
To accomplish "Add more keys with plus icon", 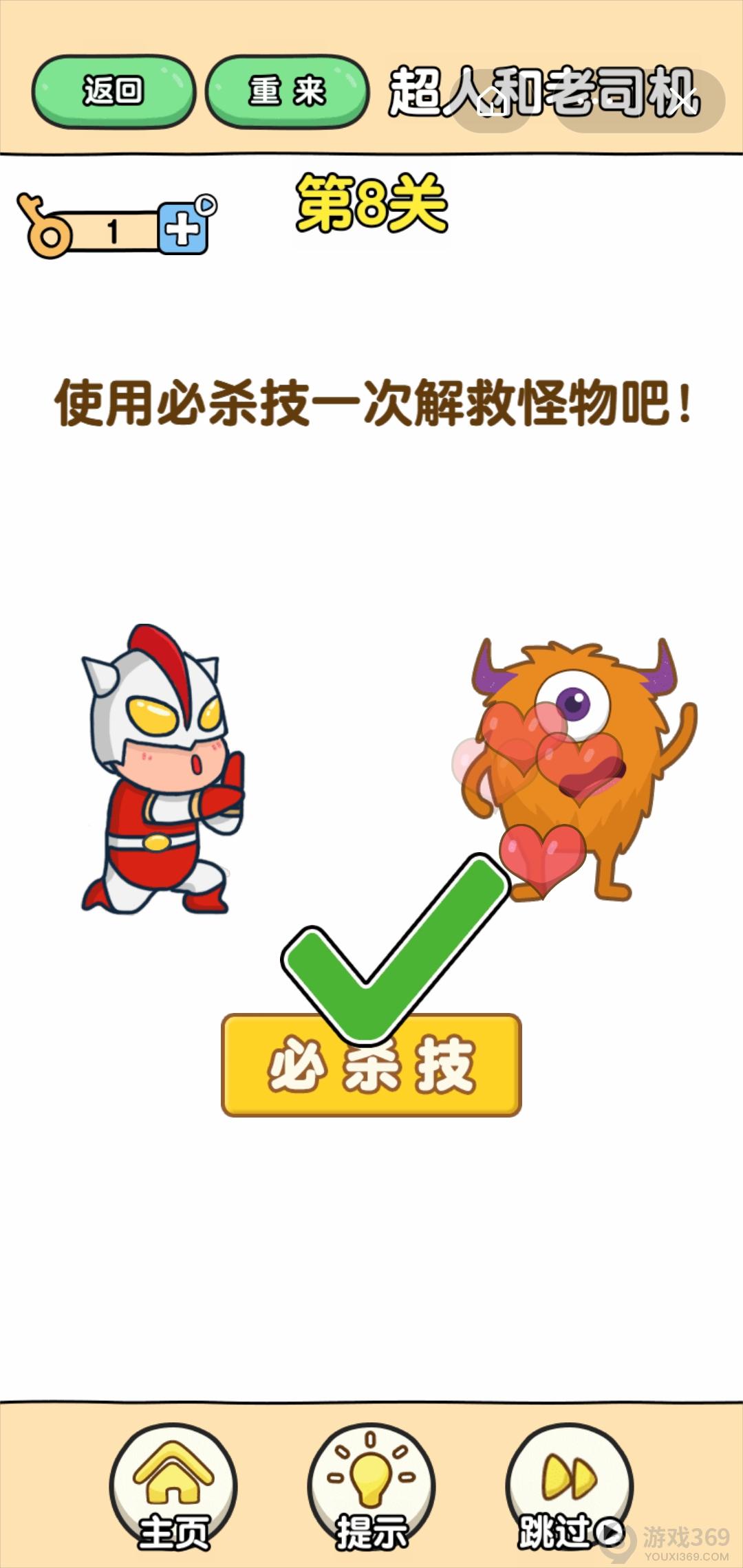I will pyautogui.click(x=183, y=228).
